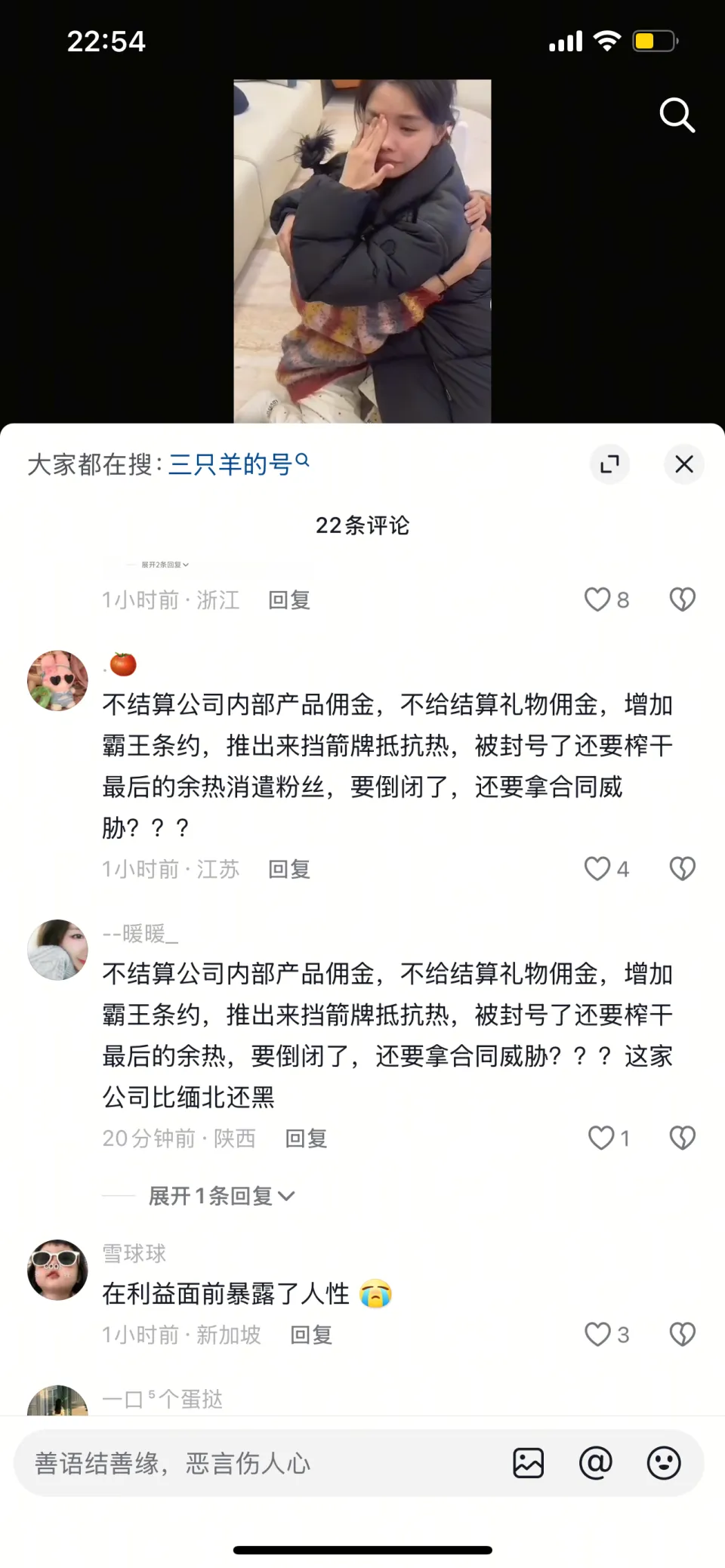Attach an image to comment
The height and width of the screenshot is (1568, 725).
[x=528, y=1463]
